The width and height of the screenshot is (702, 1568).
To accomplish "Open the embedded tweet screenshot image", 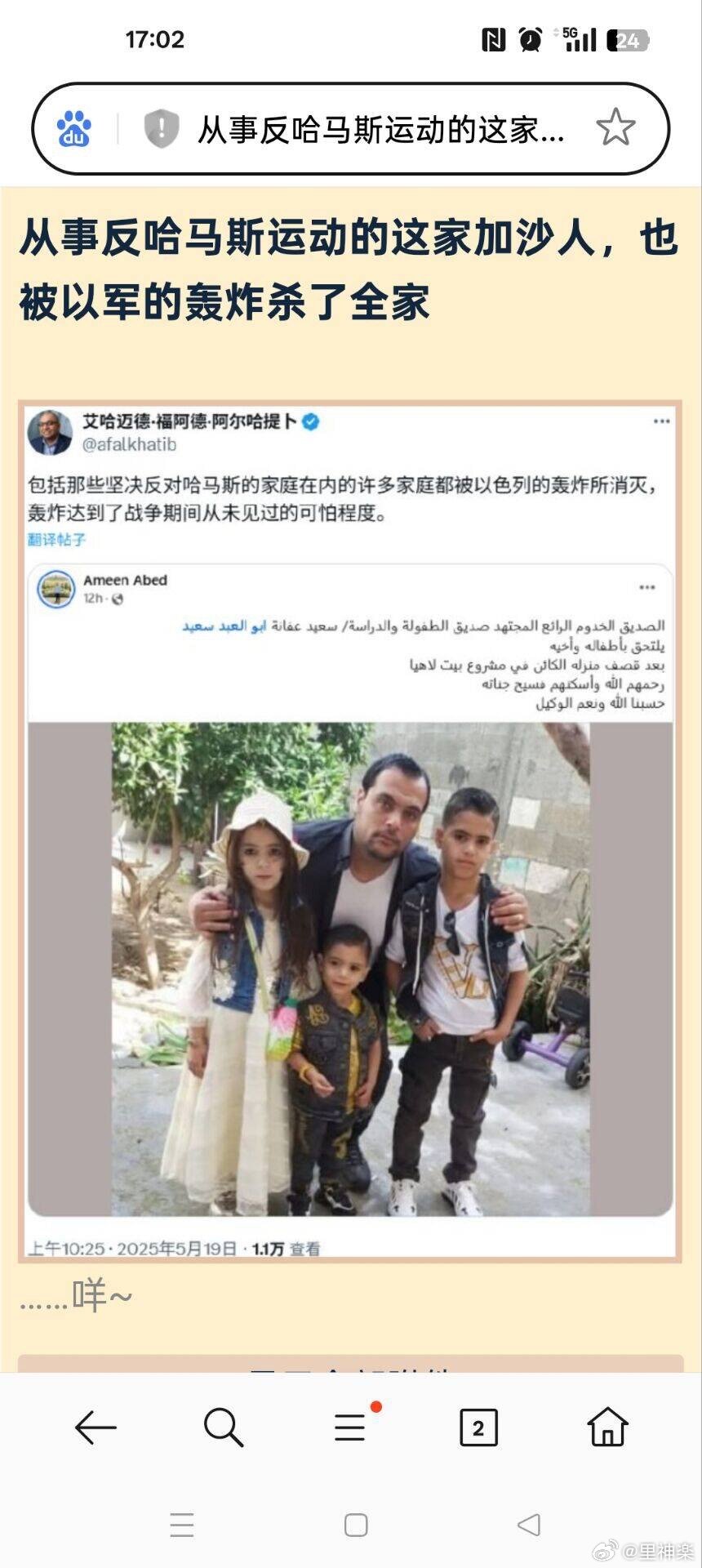I will coord(350,831).
